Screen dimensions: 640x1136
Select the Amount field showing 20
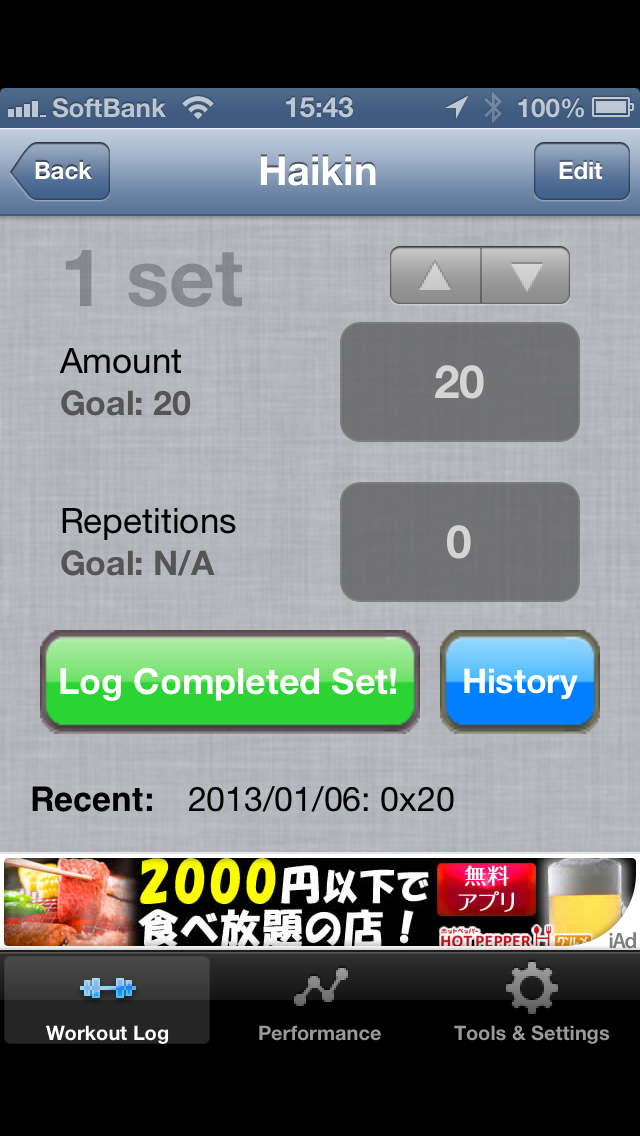coord(460,382)
